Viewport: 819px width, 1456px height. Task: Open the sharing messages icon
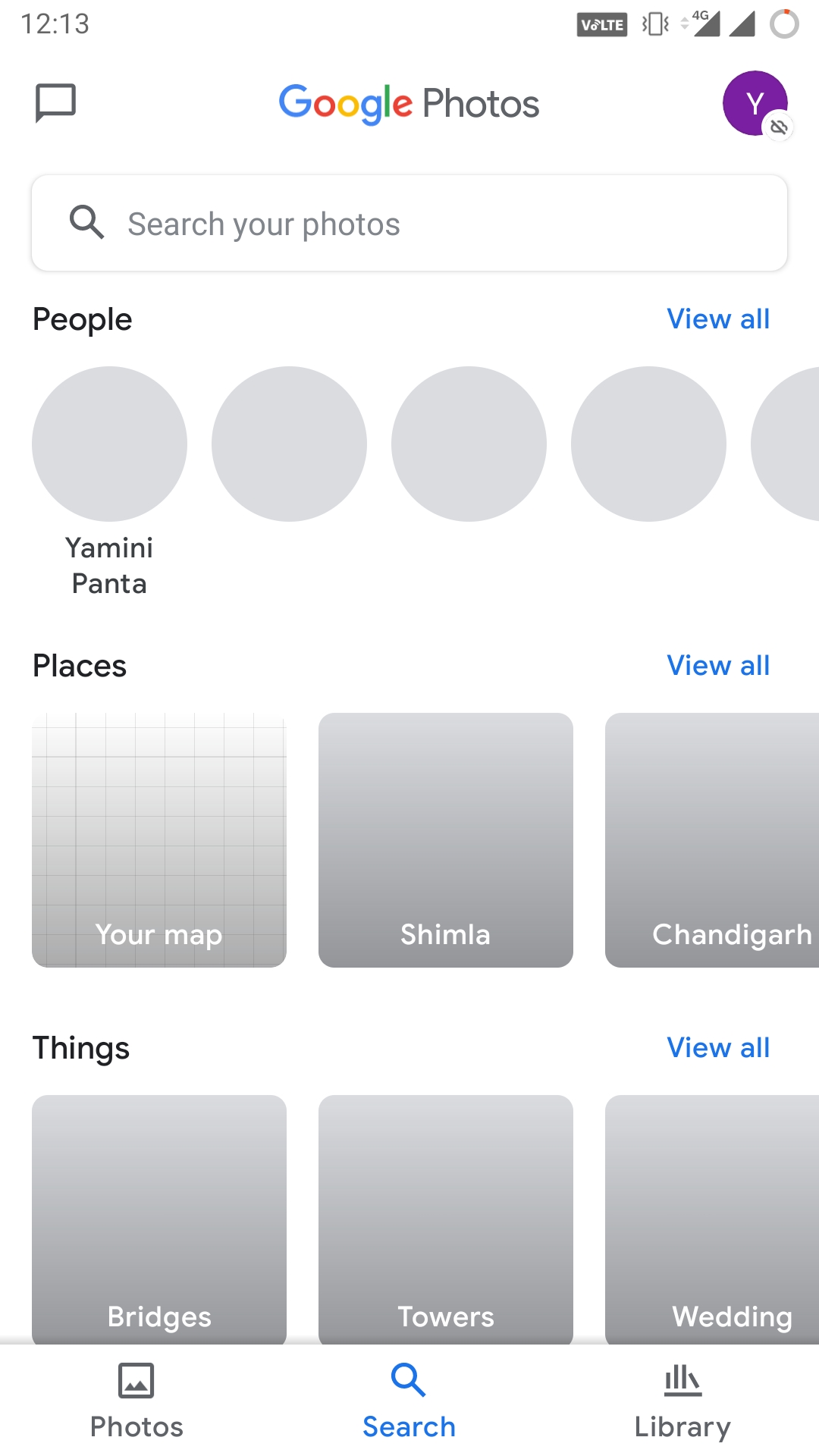(55, 102)
